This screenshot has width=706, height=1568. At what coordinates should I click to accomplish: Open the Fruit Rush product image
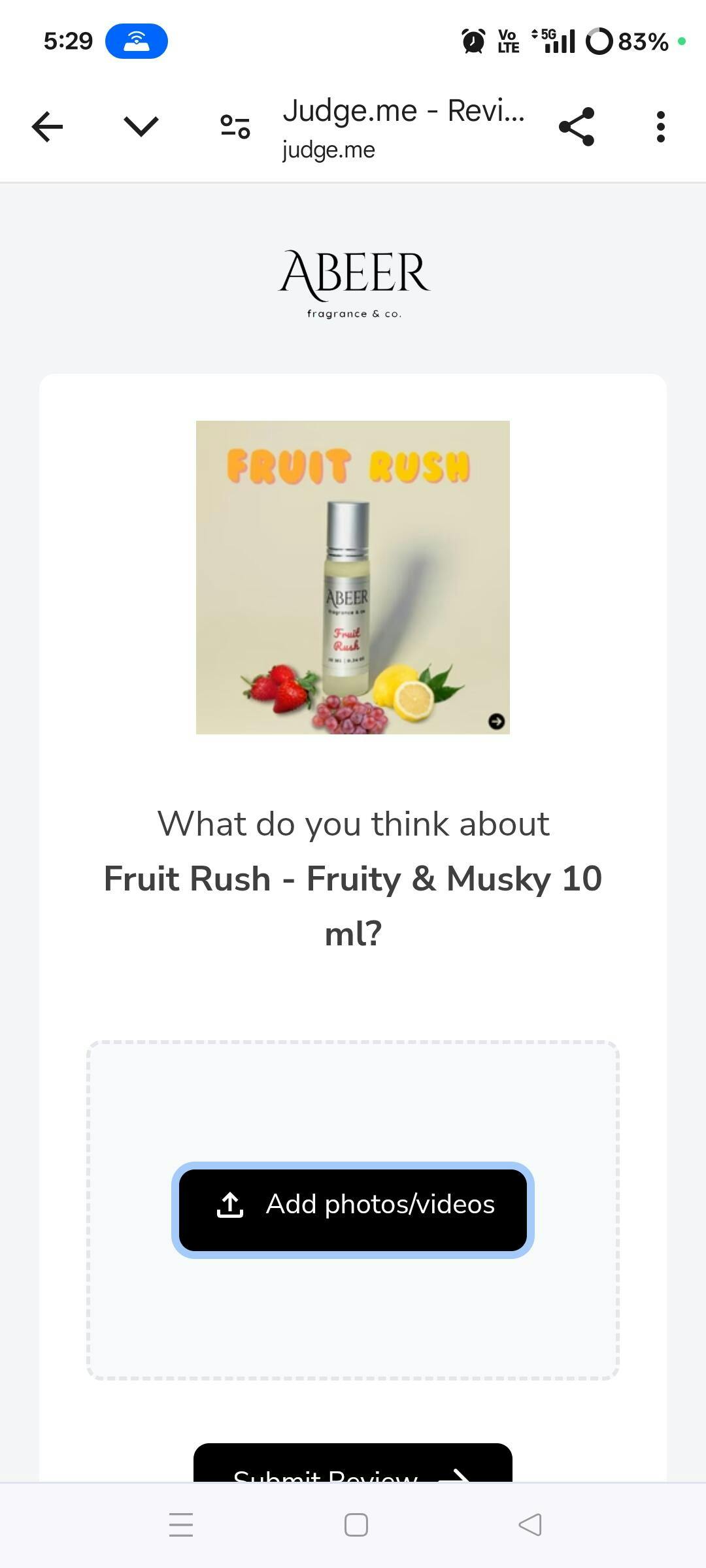click(x=353, y=578)
